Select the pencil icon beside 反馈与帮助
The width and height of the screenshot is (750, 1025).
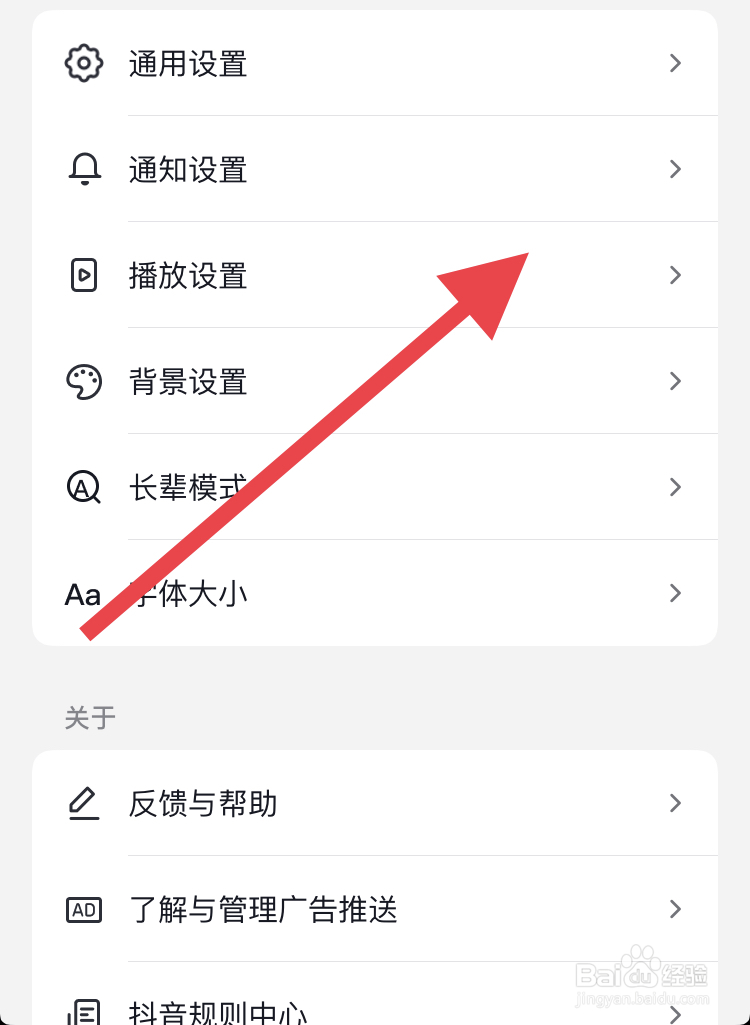tap(85, 803)
